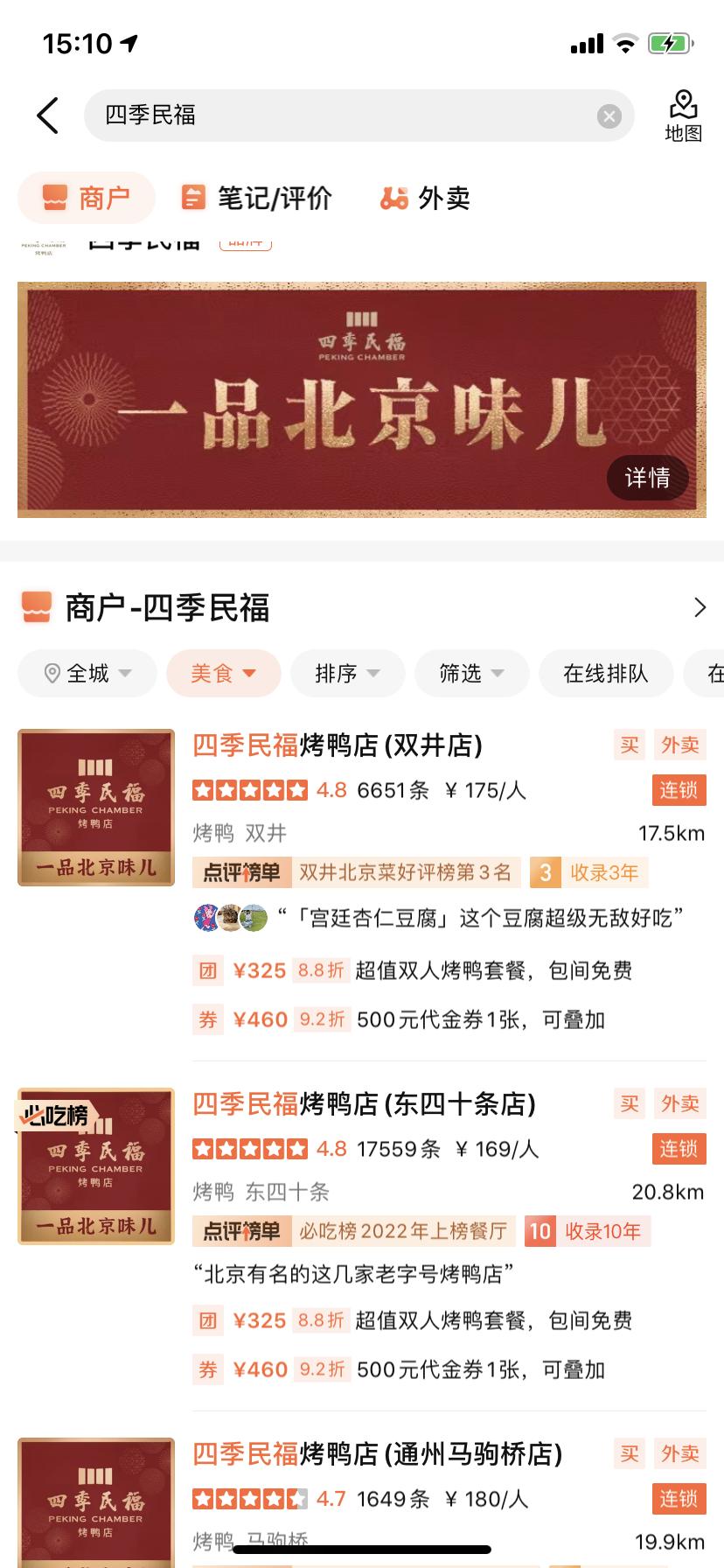This screenshot has width=724, height=1568.
Task: Open the 全城 area dropdown
Action: (x=87, y=673)
